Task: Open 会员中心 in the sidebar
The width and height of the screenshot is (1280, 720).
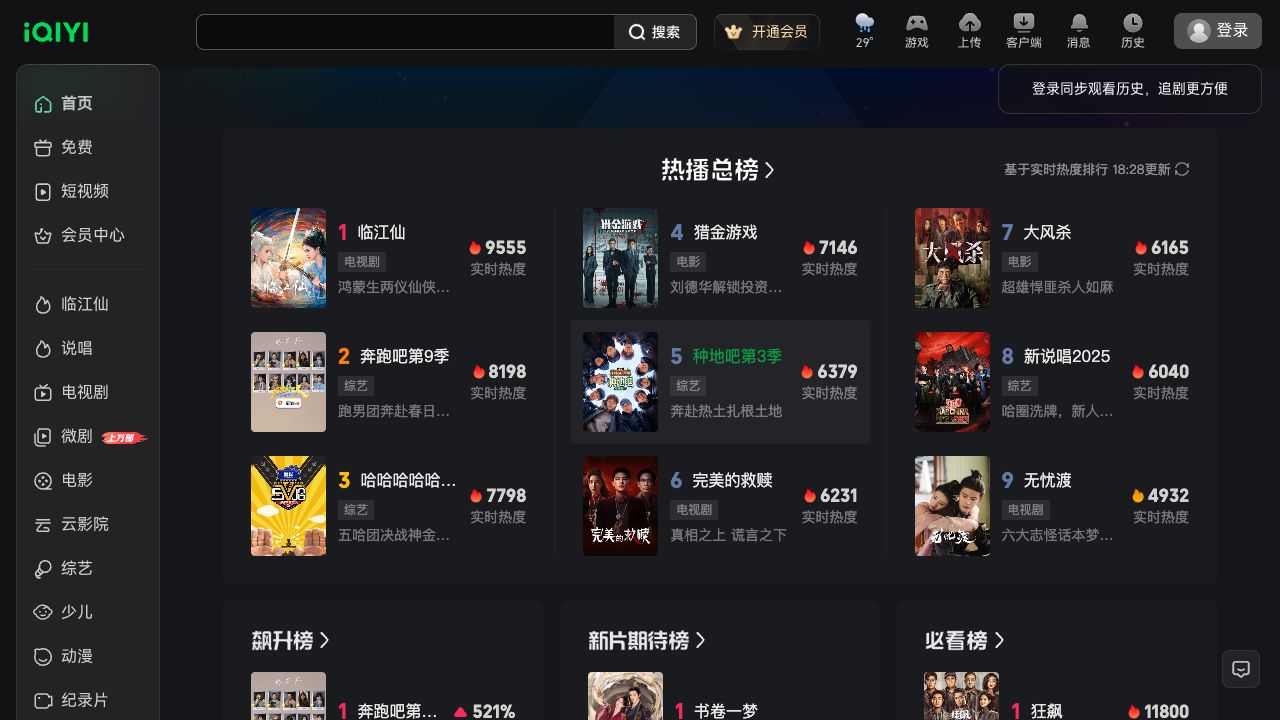Action: pos(92,235)
